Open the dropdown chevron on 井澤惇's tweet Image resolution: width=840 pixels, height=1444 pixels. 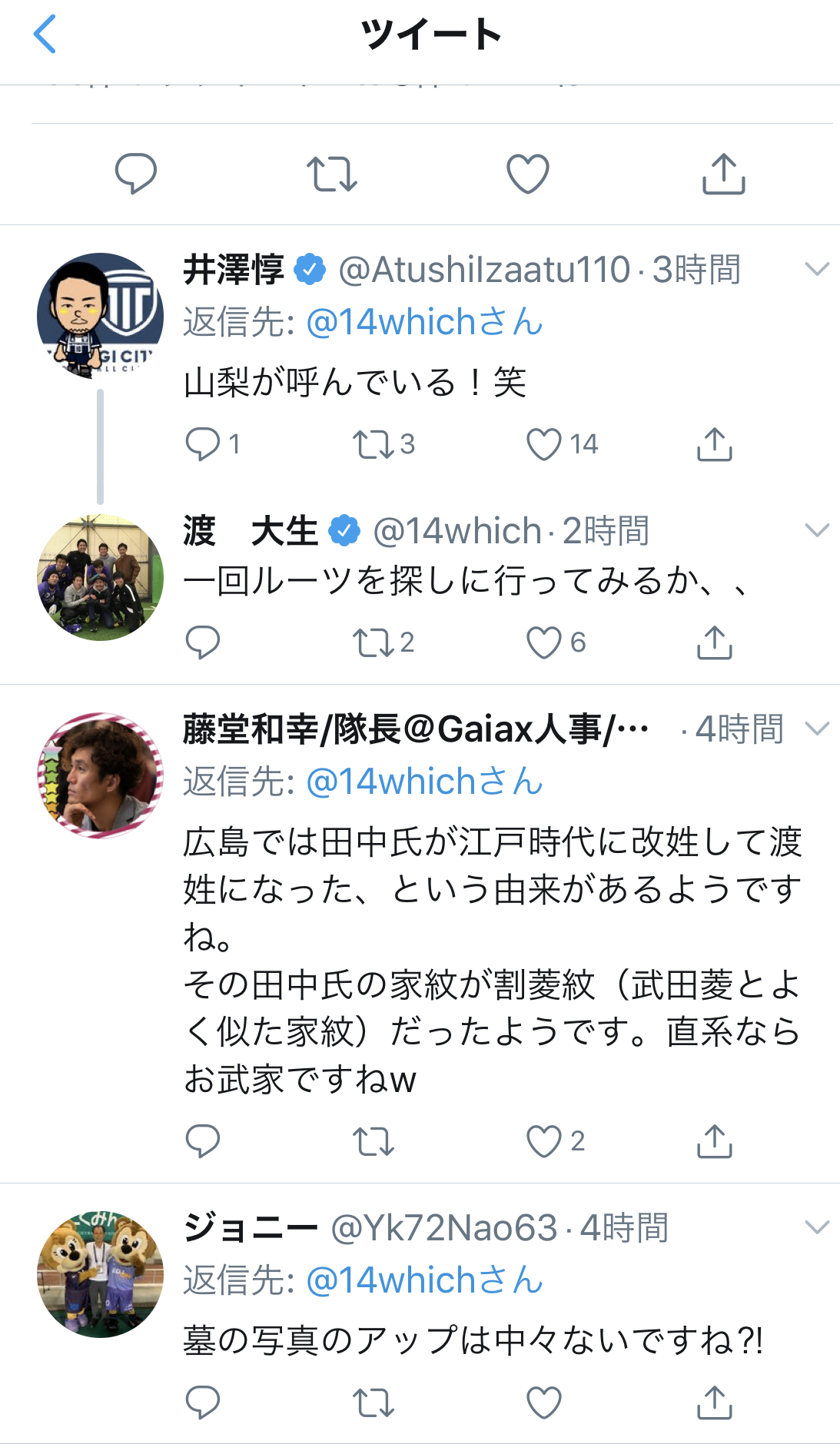tap(816, 269)
